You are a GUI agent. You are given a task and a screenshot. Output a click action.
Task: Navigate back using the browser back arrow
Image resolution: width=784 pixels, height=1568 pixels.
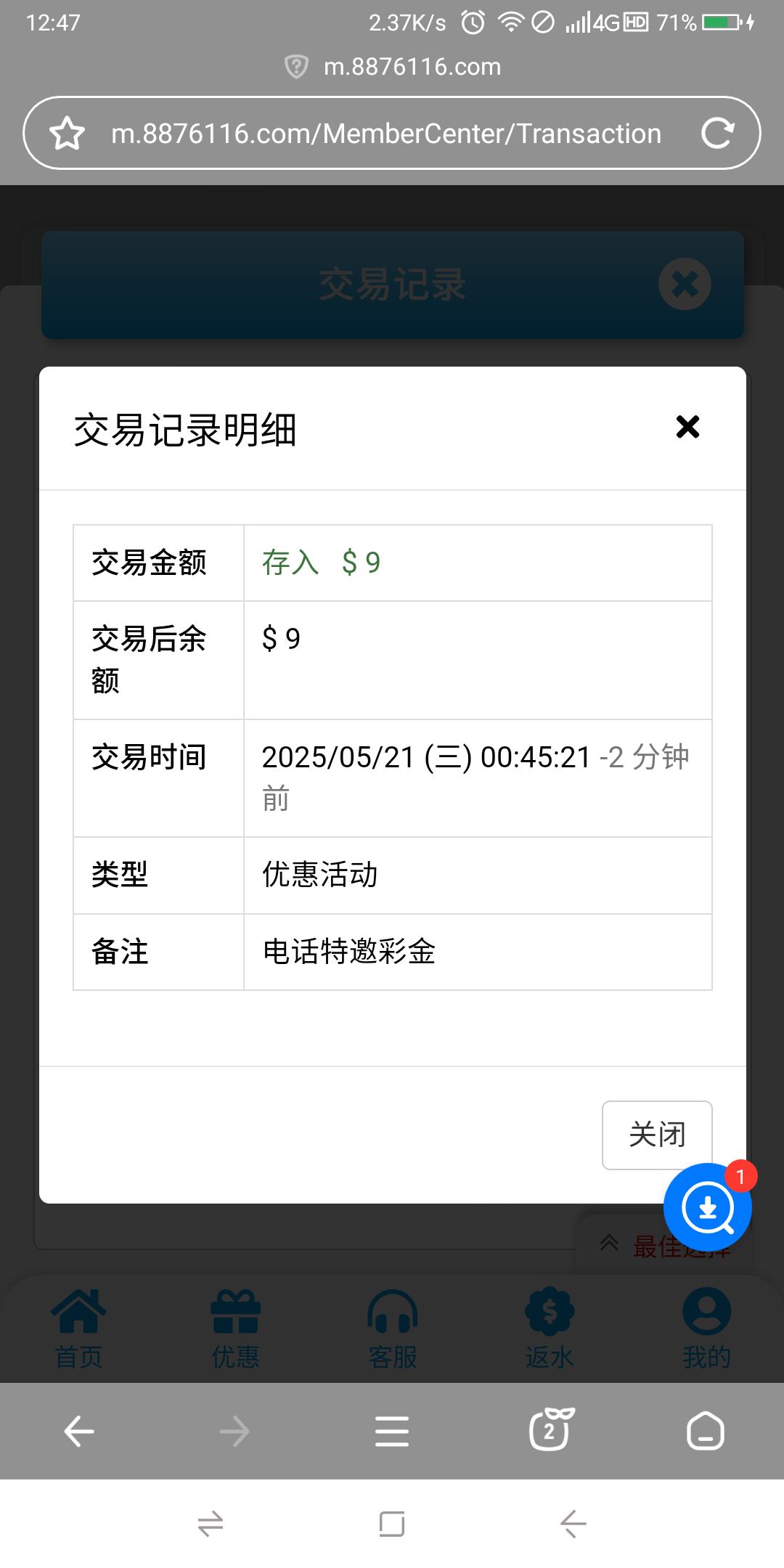[x=78, y=1431]
